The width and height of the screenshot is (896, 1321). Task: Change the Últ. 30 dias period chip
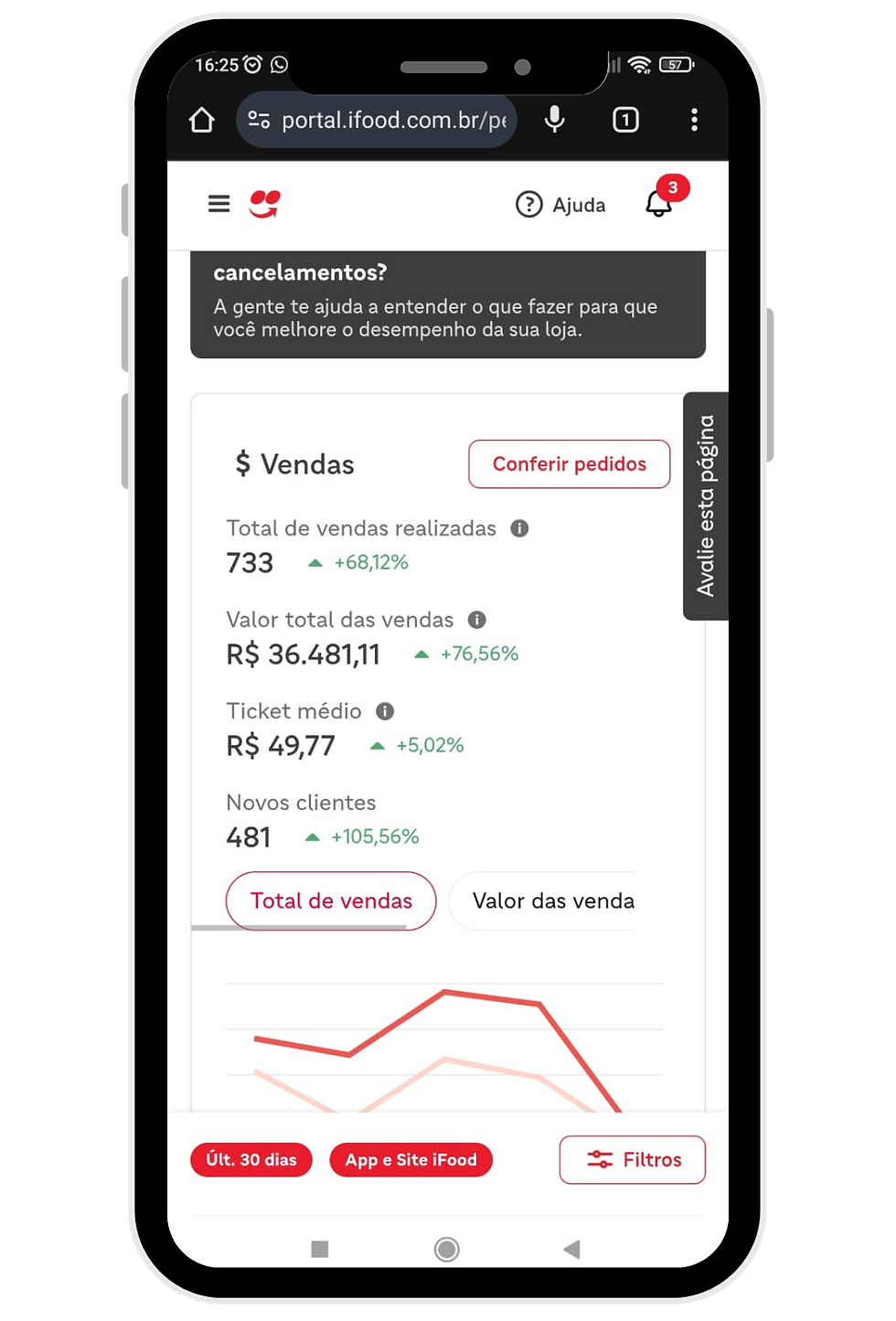pyautogui.click(x=251, y=1160)
